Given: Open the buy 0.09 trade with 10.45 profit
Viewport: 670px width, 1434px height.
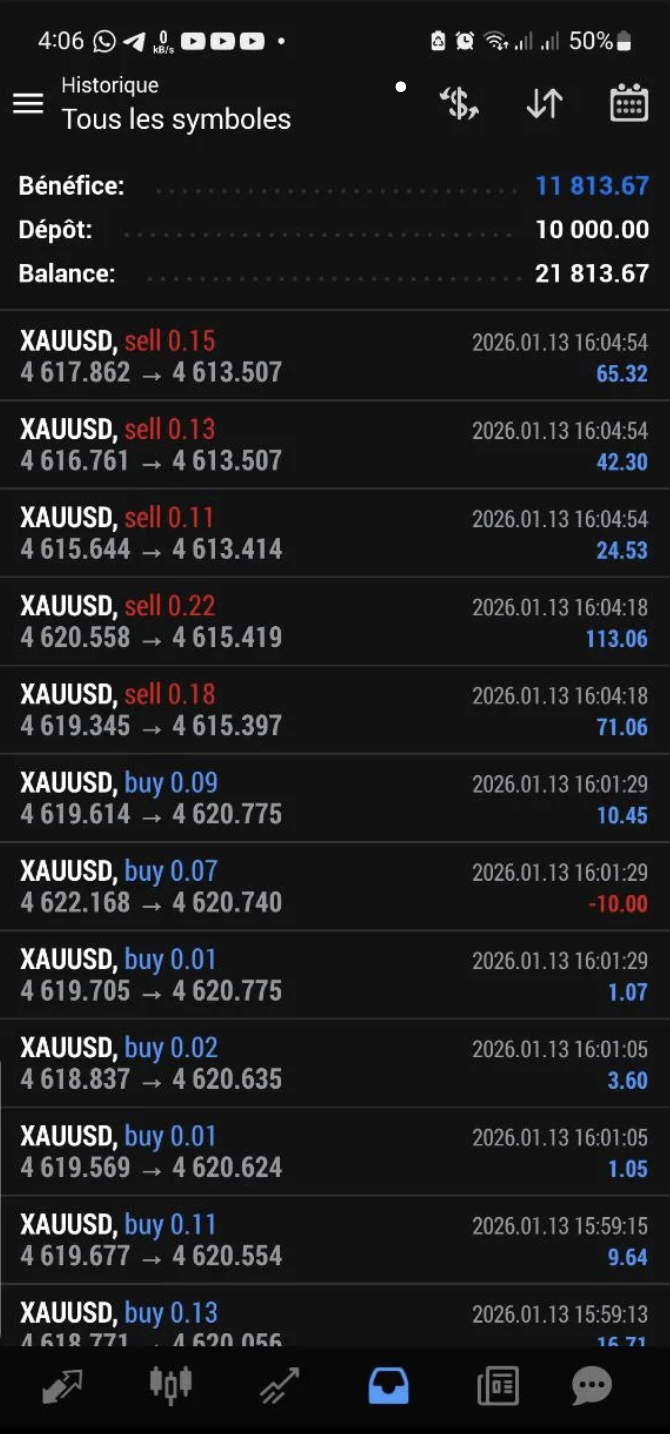Looking at the screenshot, I should click(x=334, y=798).
